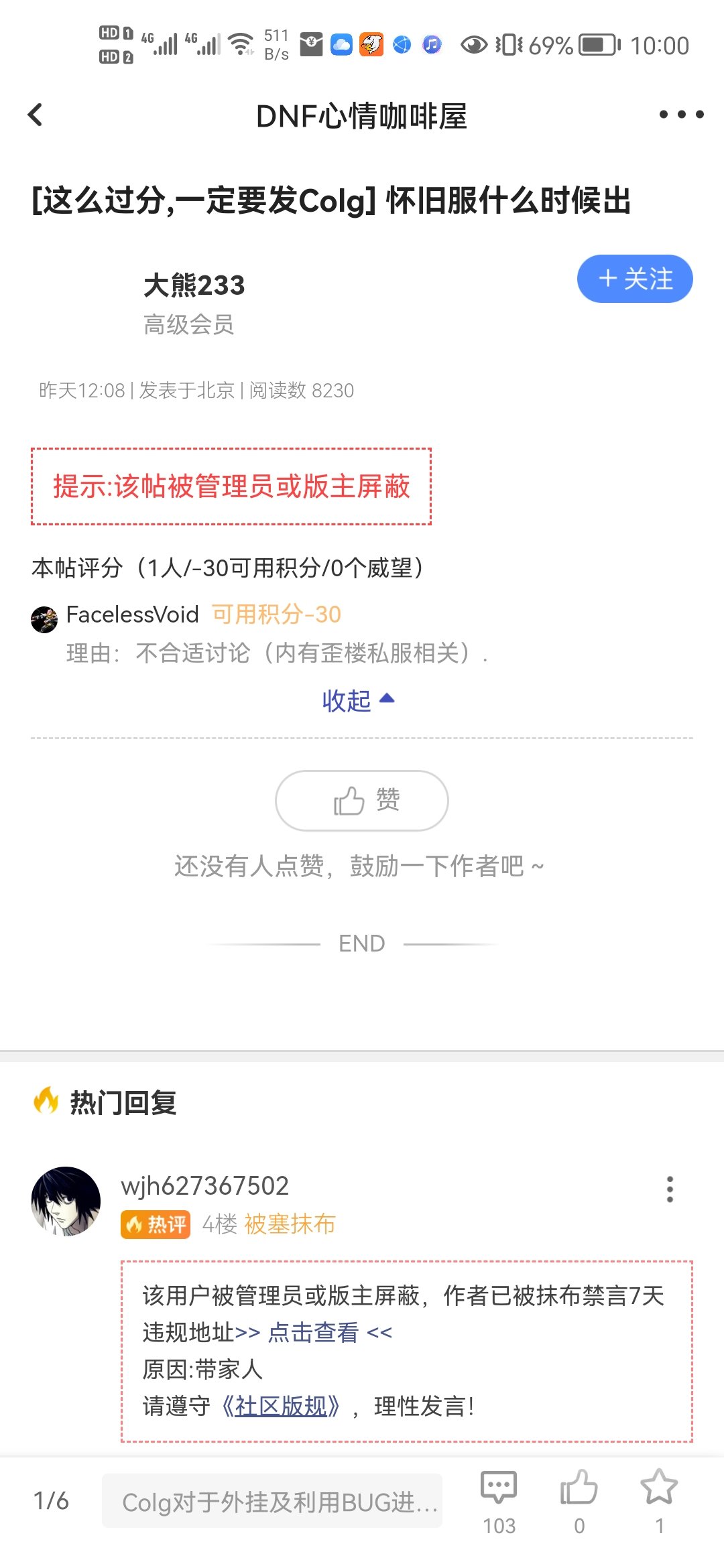Open the 1/6 page selector
This screenshot has width=724, height=1568.
pos(51,1501)
